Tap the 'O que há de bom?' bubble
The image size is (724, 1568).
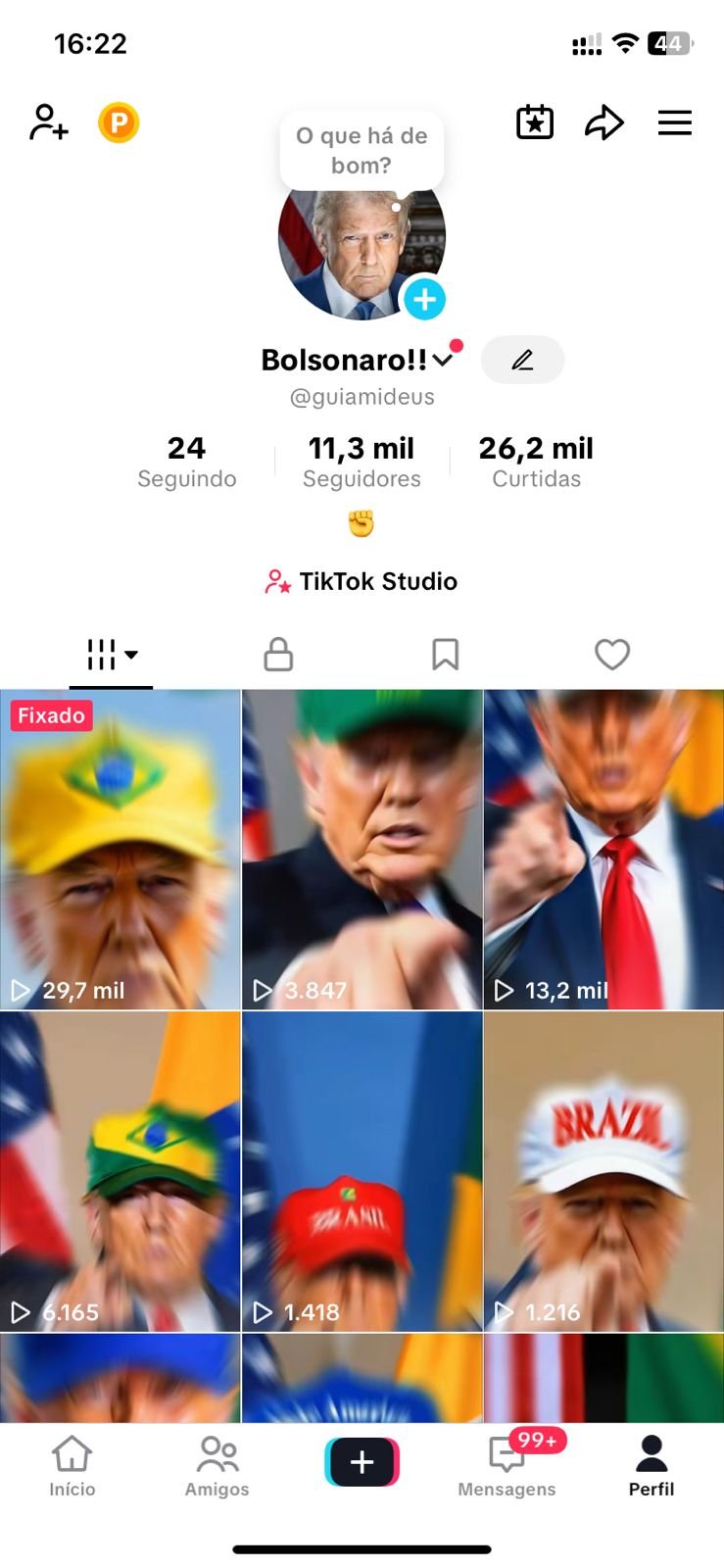click(362, 151)
